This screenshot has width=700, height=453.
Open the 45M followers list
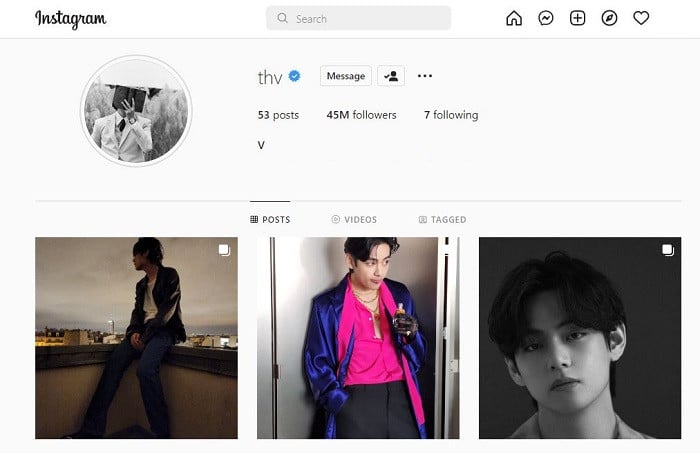pyautogui.click(x=361, y=115)
